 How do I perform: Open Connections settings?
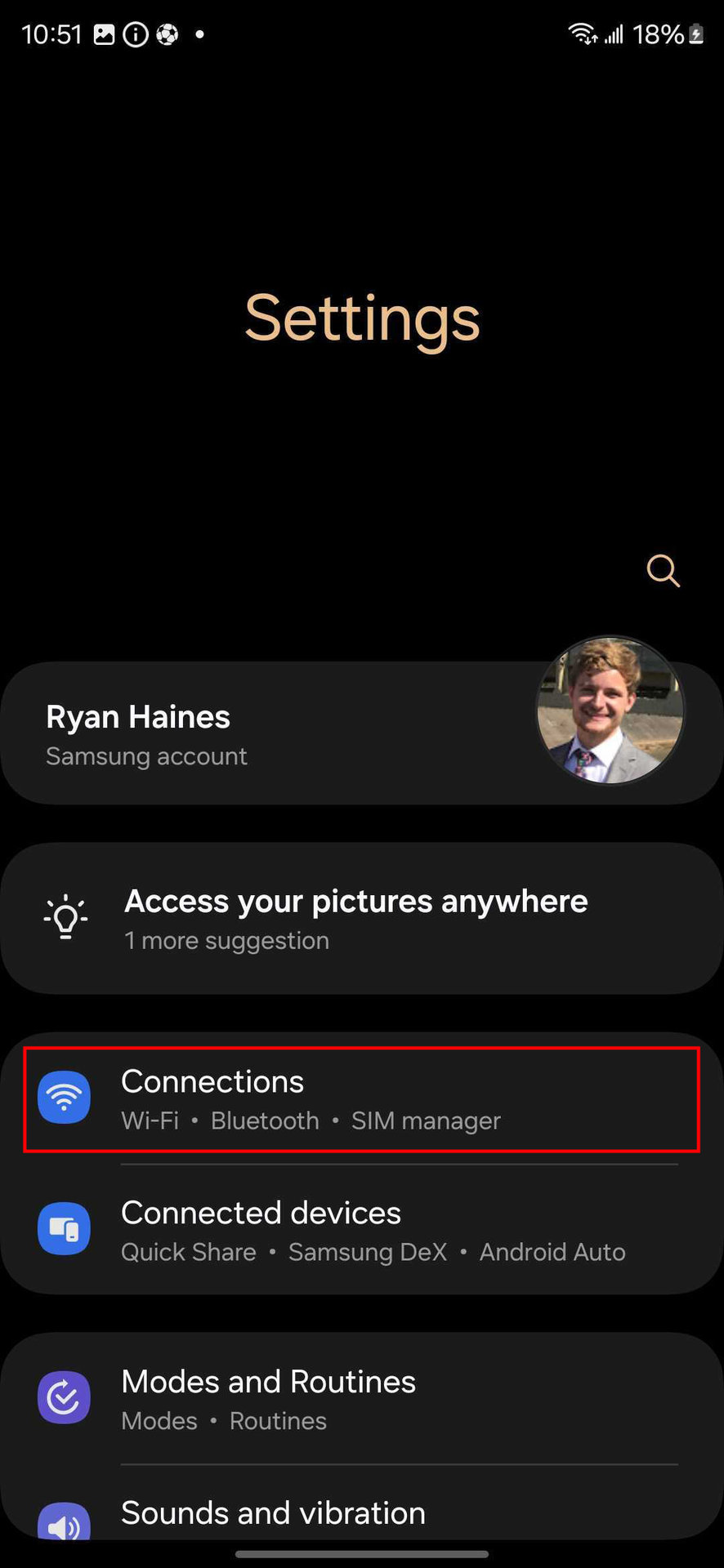click(x=360, y=1099)
